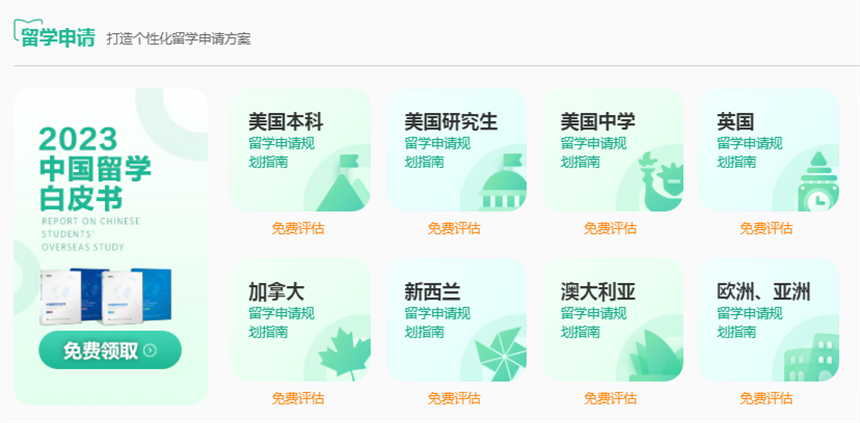
Task: Tap 免费评估 under 欧洲、亚洲
Action: click(x=766, y=398)
